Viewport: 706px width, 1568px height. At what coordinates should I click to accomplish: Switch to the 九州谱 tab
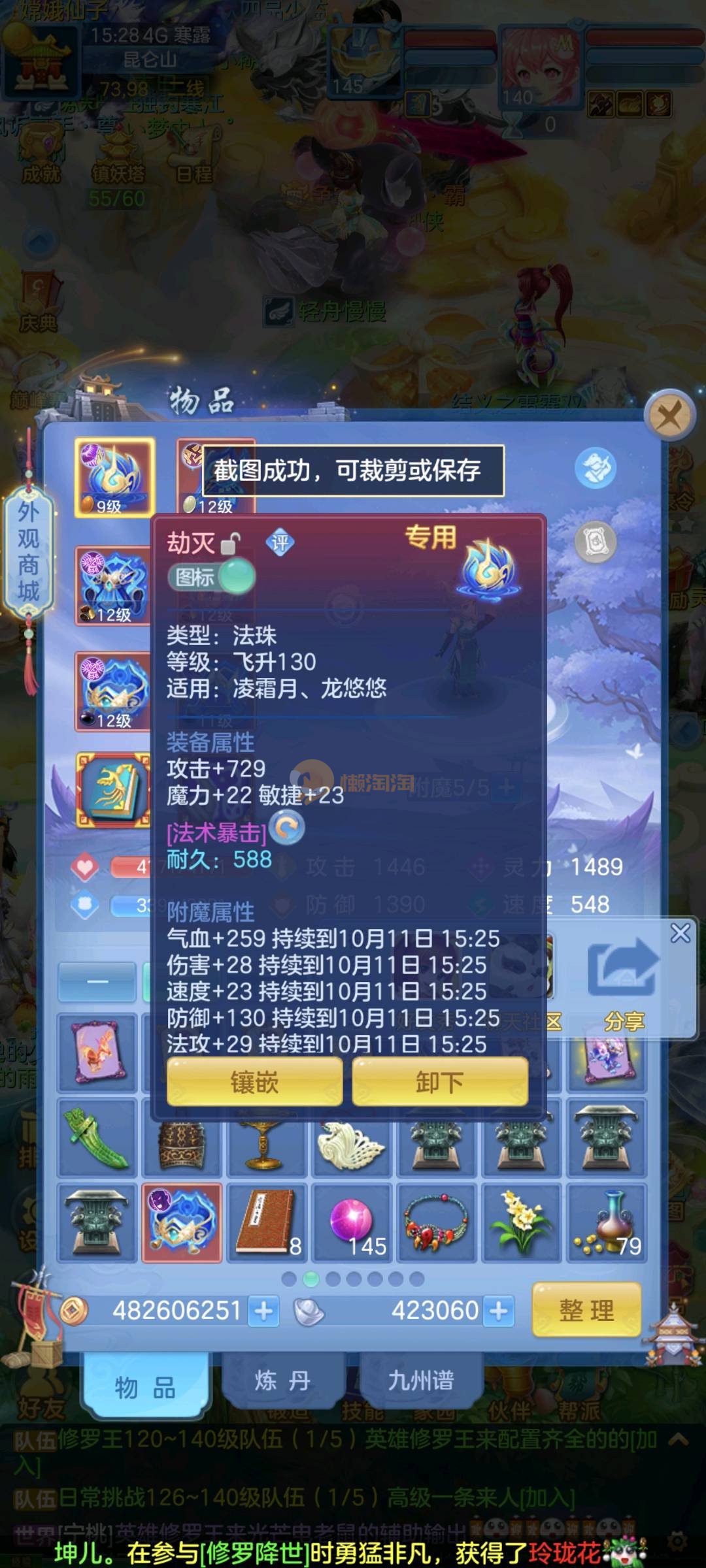pyautogui.click(x=420, y=1380)
